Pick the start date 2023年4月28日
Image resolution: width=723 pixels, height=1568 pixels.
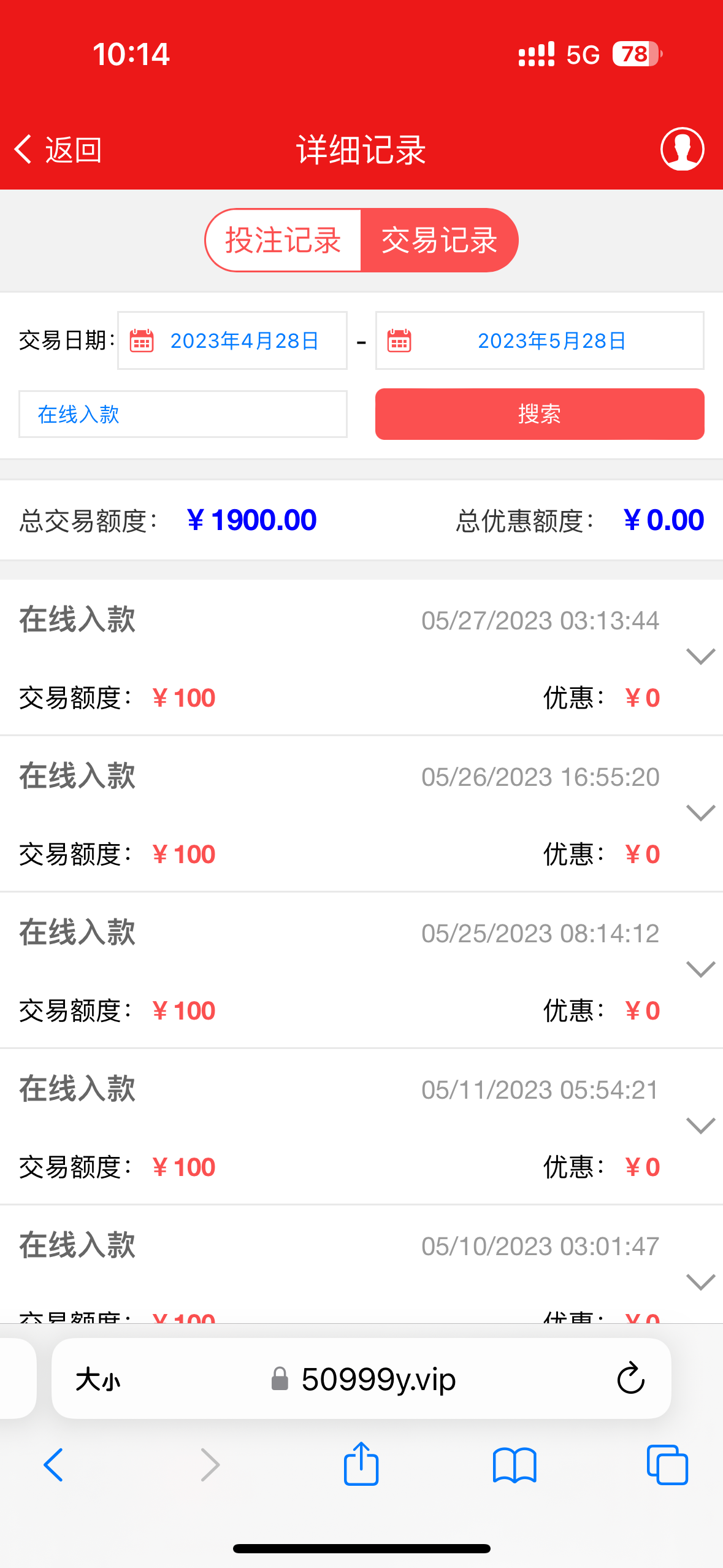(x=232, y=340)
